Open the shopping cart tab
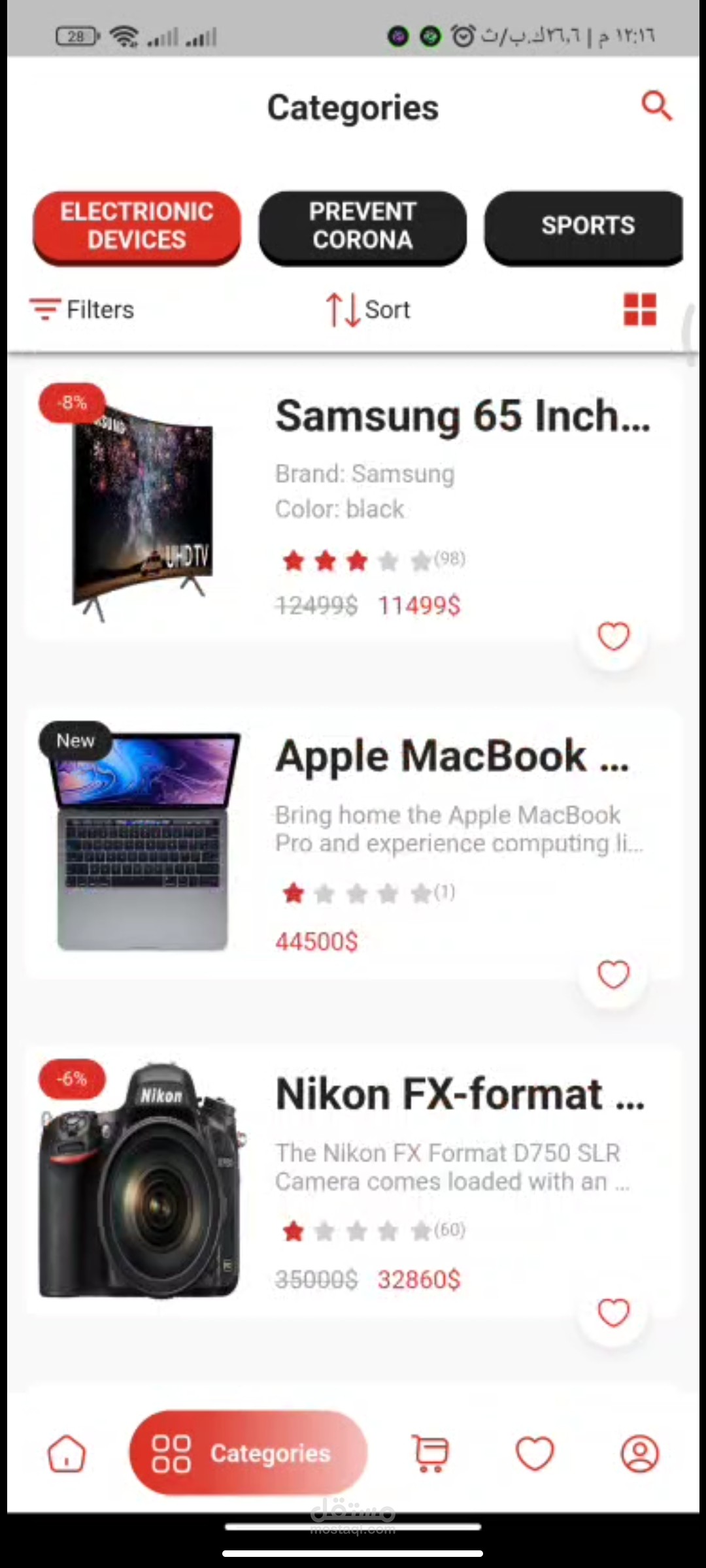706x1568 pixels. 430,1454
